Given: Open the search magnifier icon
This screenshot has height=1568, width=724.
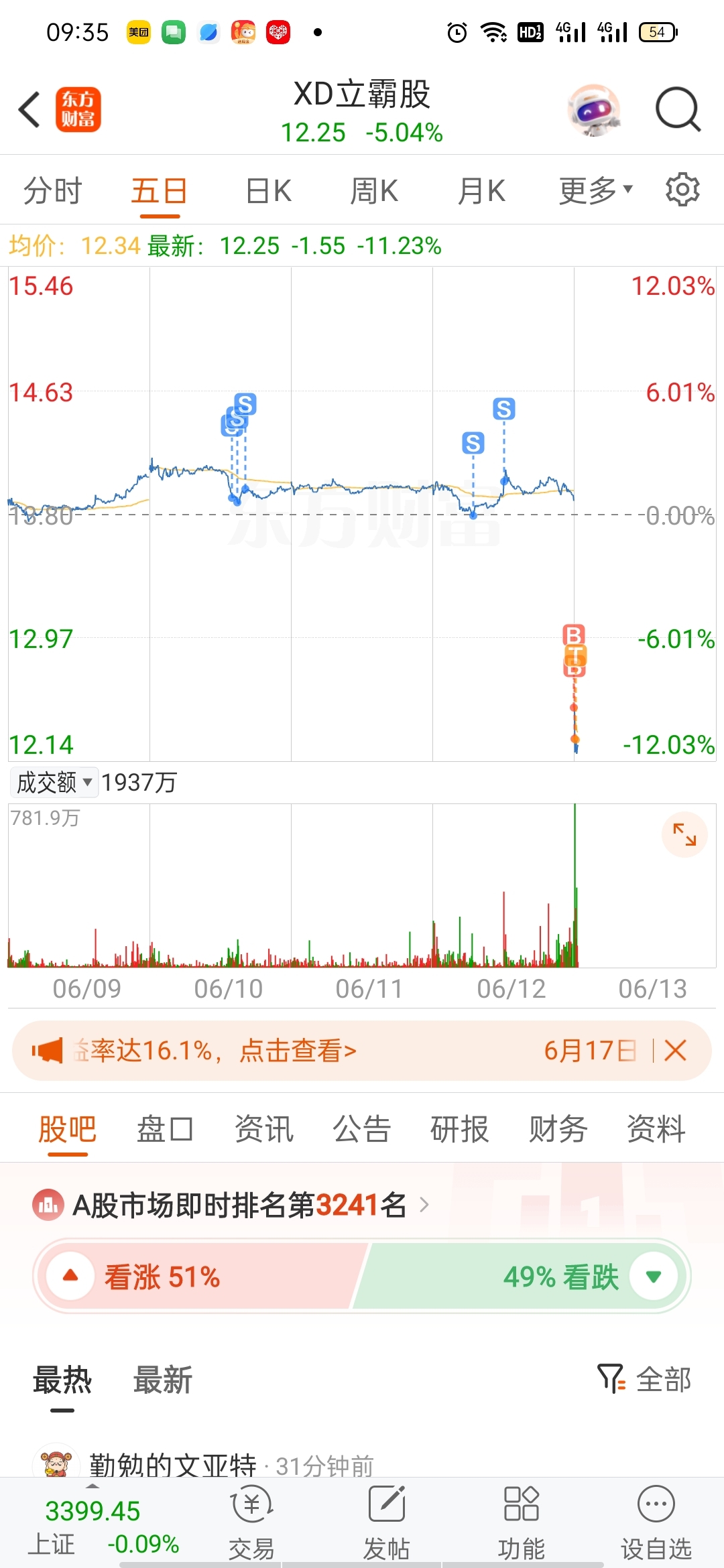Looking at the screenshot, I should point(678,109).
